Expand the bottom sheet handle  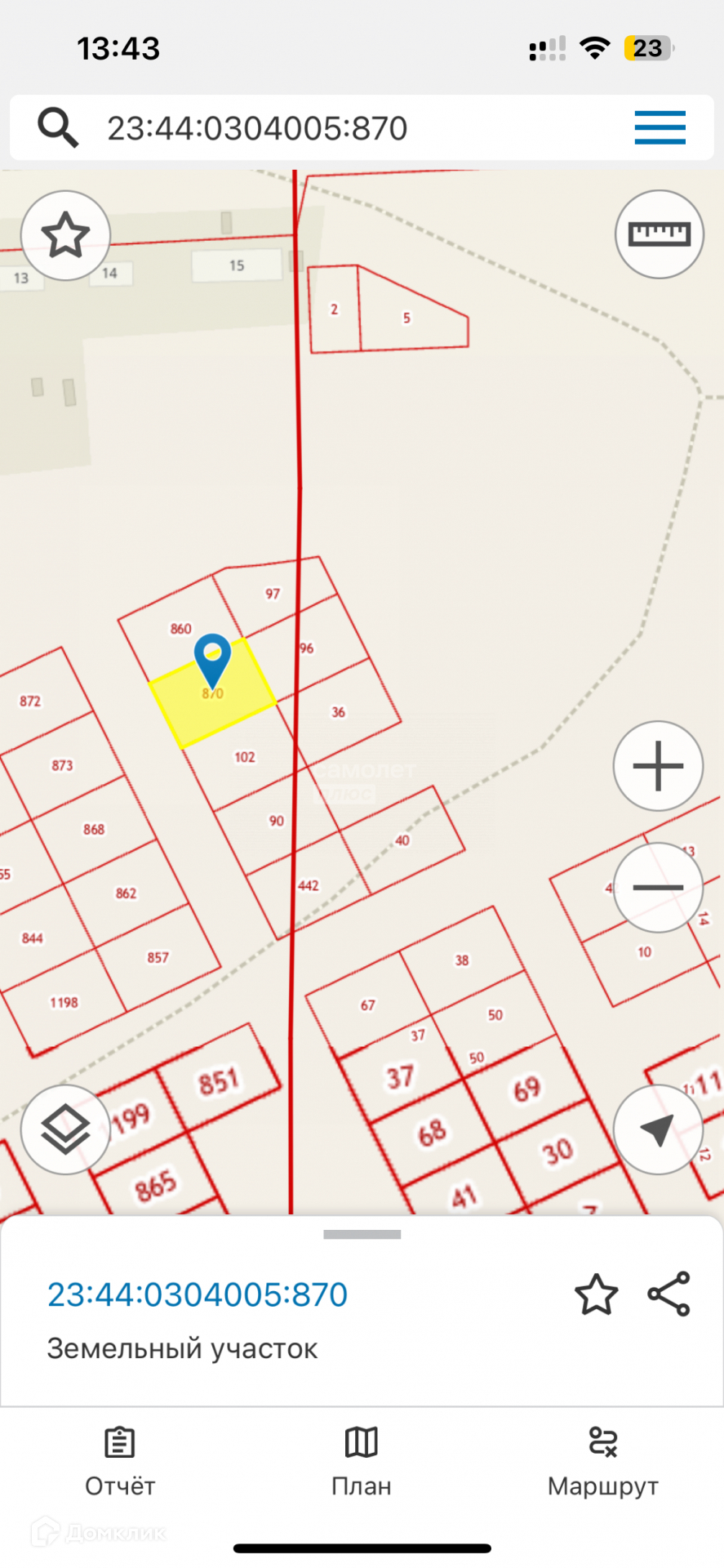click(x=362, y=1235)
